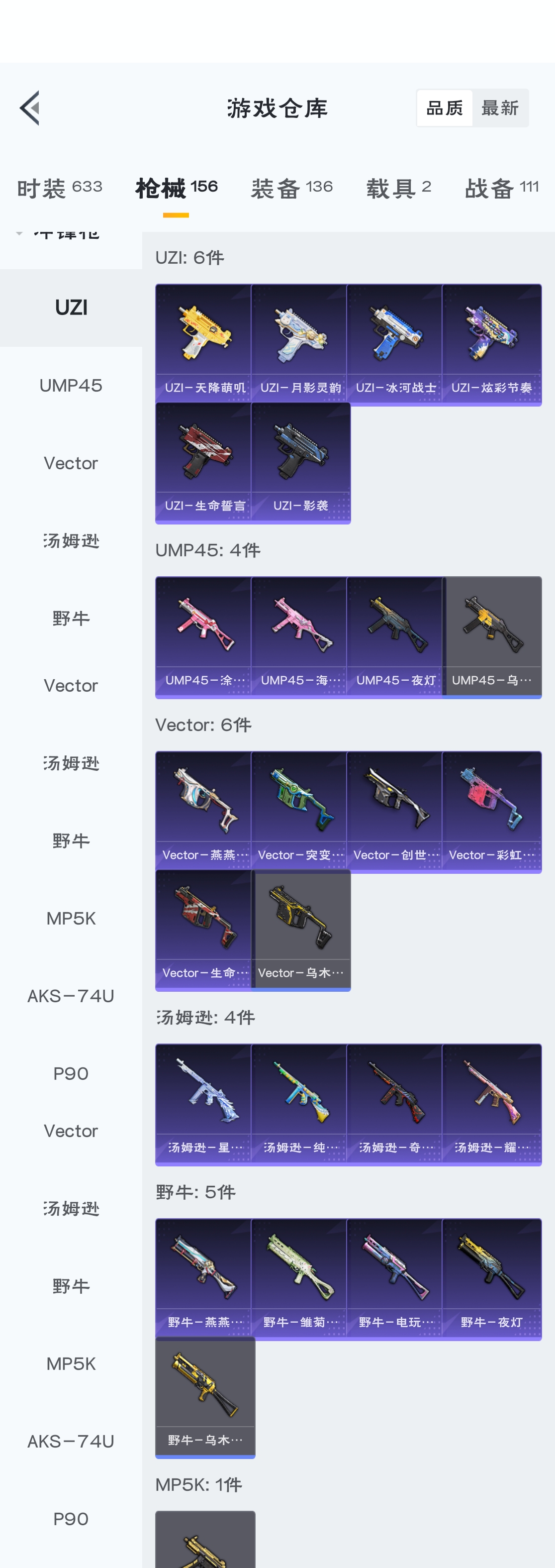This screenshot has height=1568, width=555.
Task: Open the Vector-突变 skin tile
Action: [x=300, y=812]
